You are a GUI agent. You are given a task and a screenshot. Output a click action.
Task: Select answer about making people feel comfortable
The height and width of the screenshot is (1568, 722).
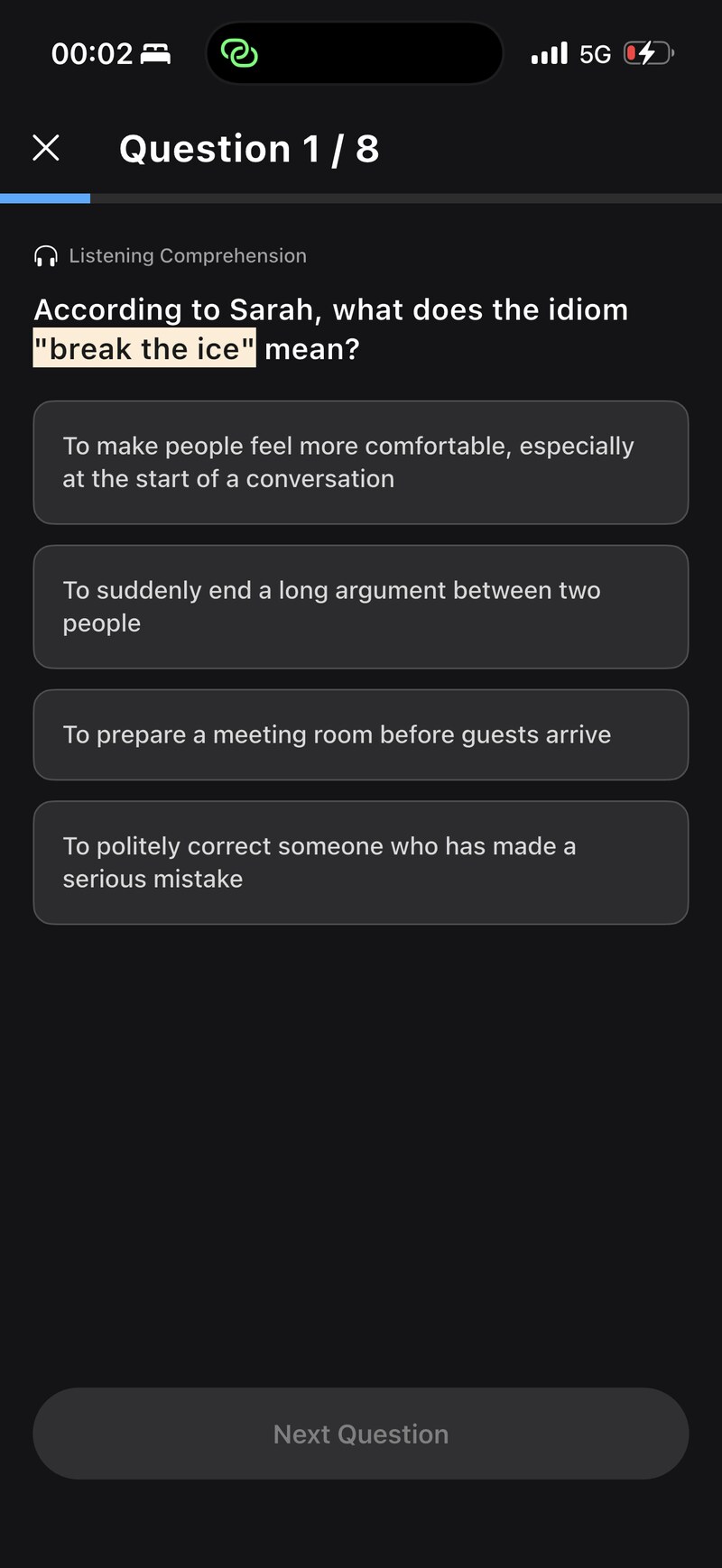(x=361, y=463)
